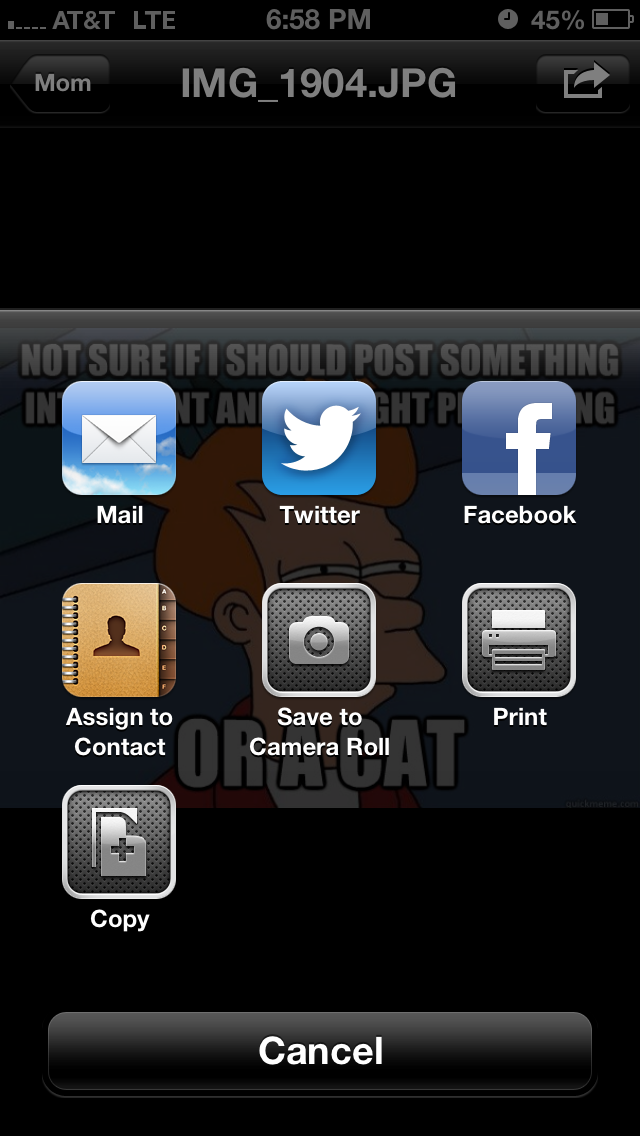Viewport: 640px width, 1136px height.
Task: Save the image to Camera Roll
Action: coord(319,641)
